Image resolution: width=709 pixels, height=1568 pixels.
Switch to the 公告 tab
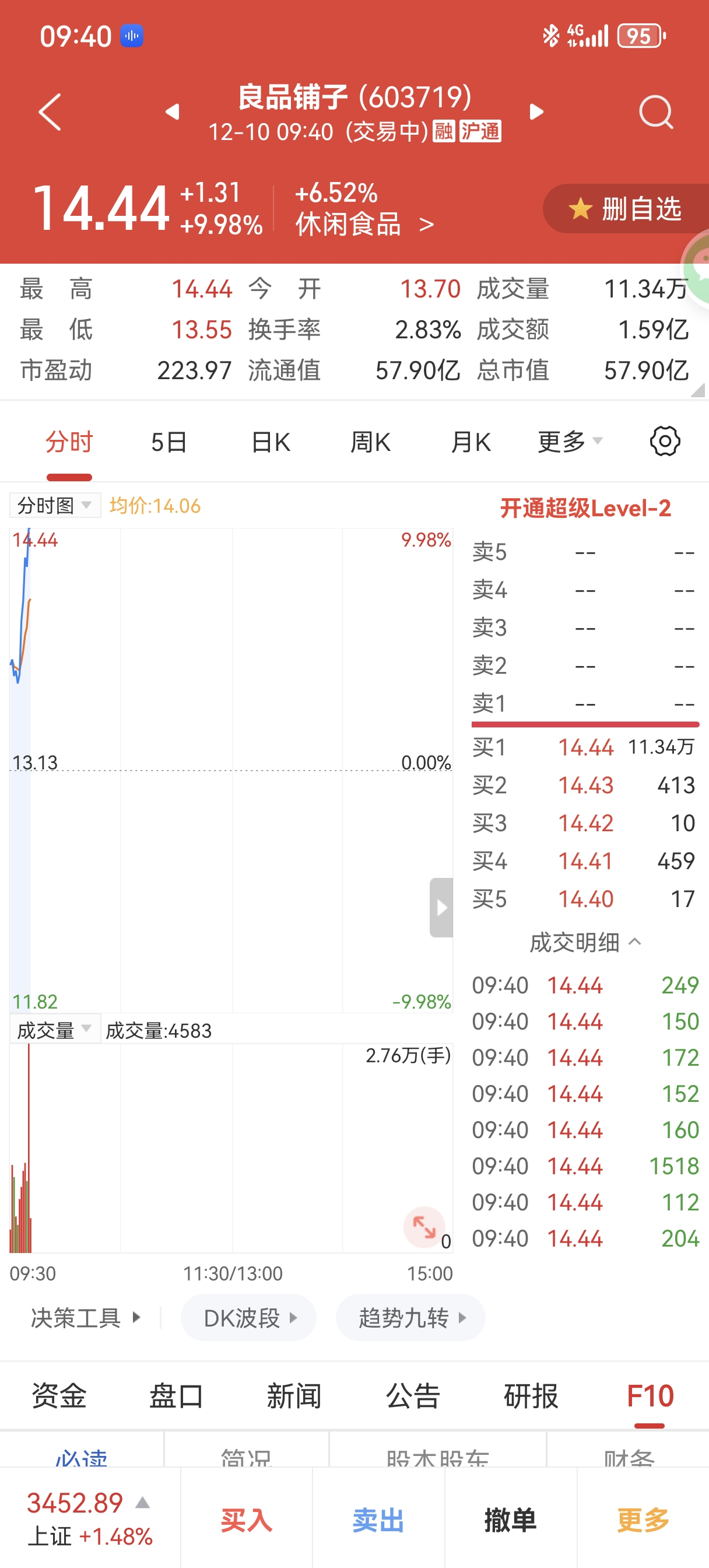click(413, 1396)
